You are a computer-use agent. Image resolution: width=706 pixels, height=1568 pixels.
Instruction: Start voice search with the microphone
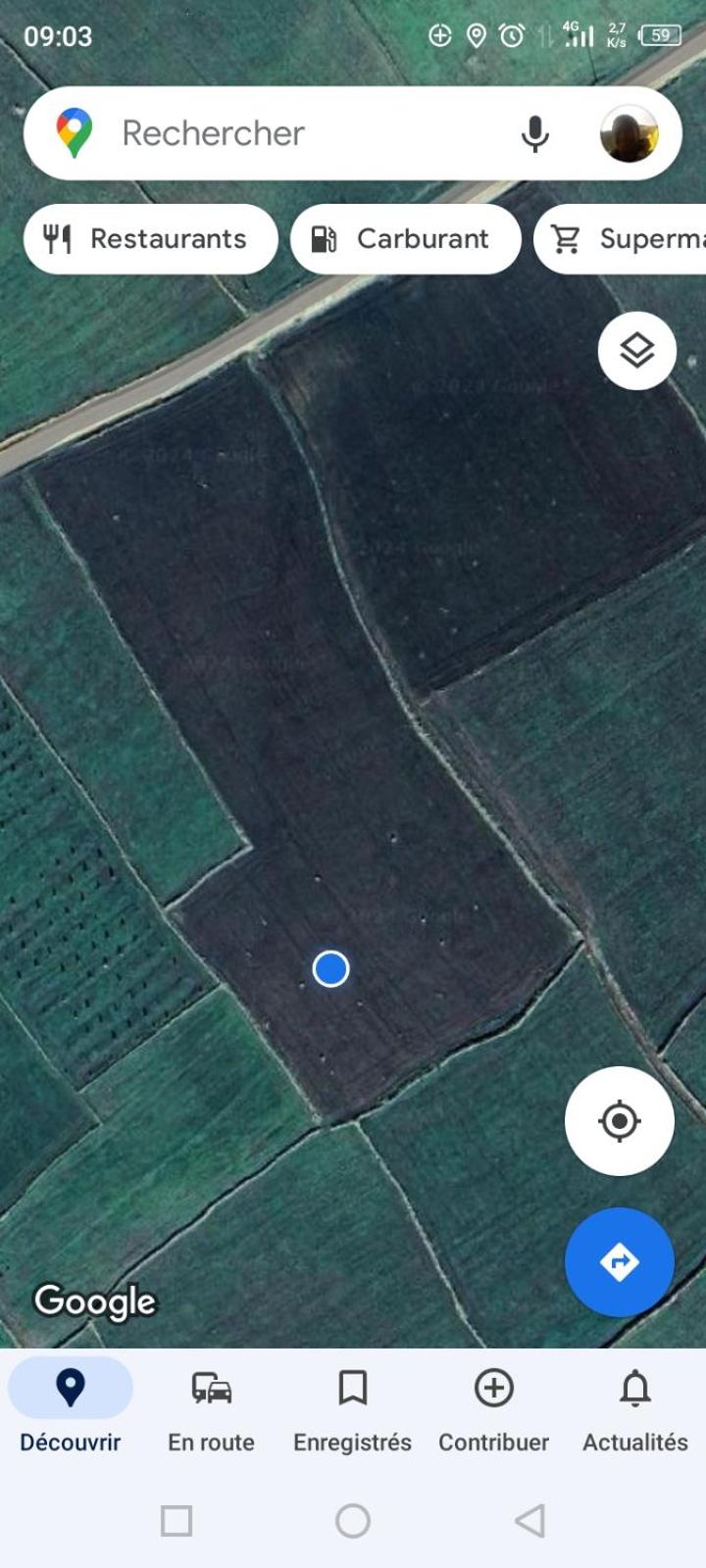point(535,133)
